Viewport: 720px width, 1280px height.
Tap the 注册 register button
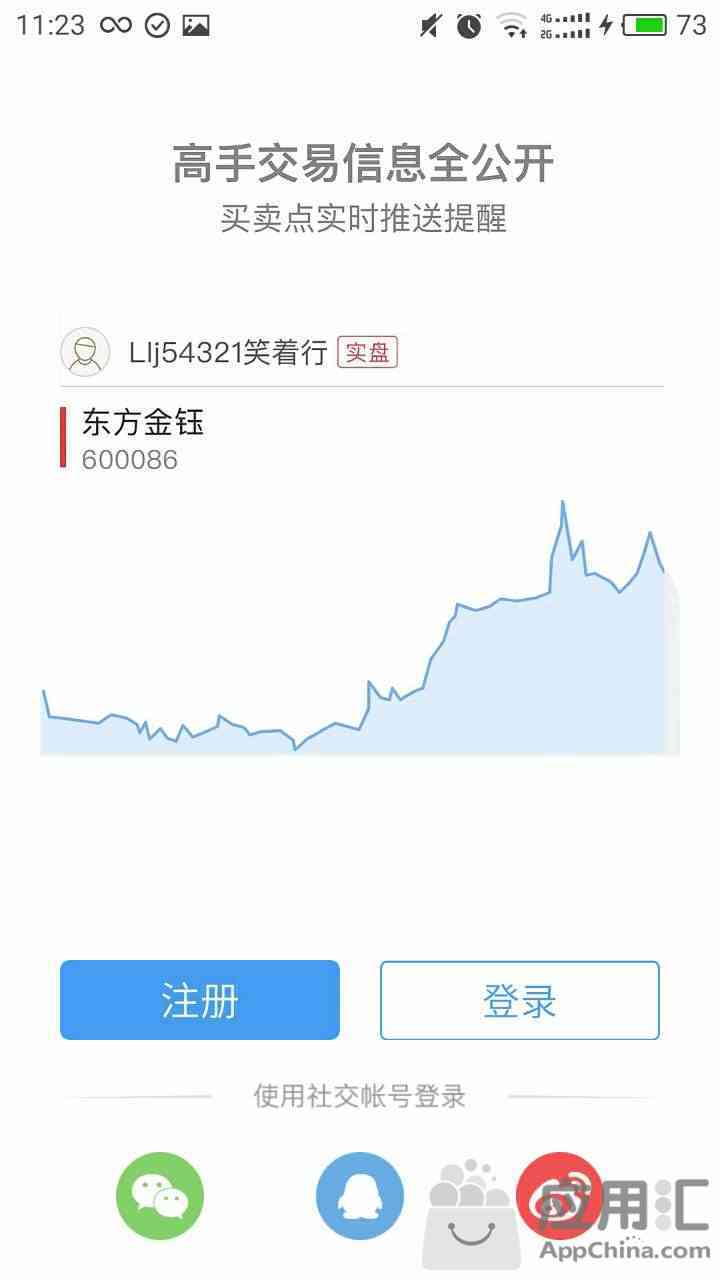tap(200, 1000)
